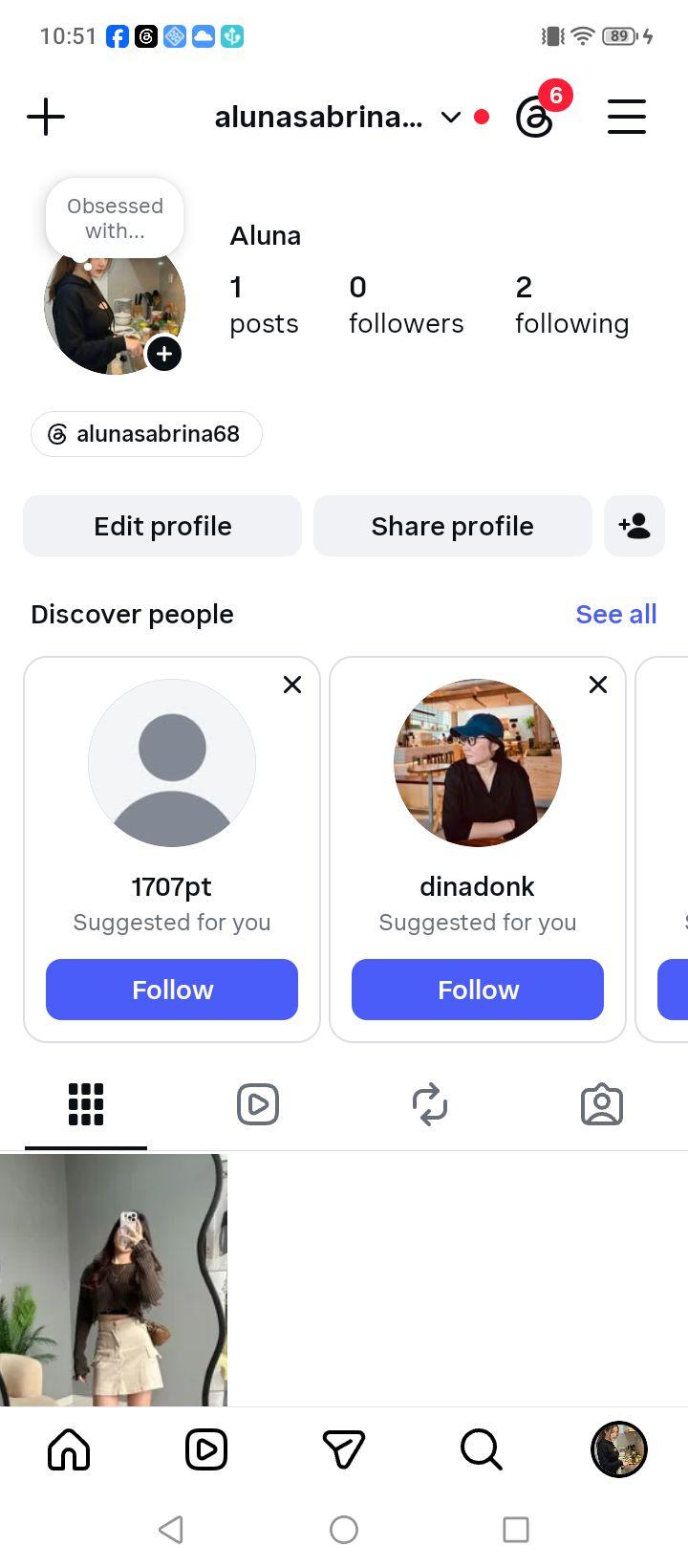Open the hamburger menu
This screenshot has width=688, height=1568.
[x=627, y=117]
